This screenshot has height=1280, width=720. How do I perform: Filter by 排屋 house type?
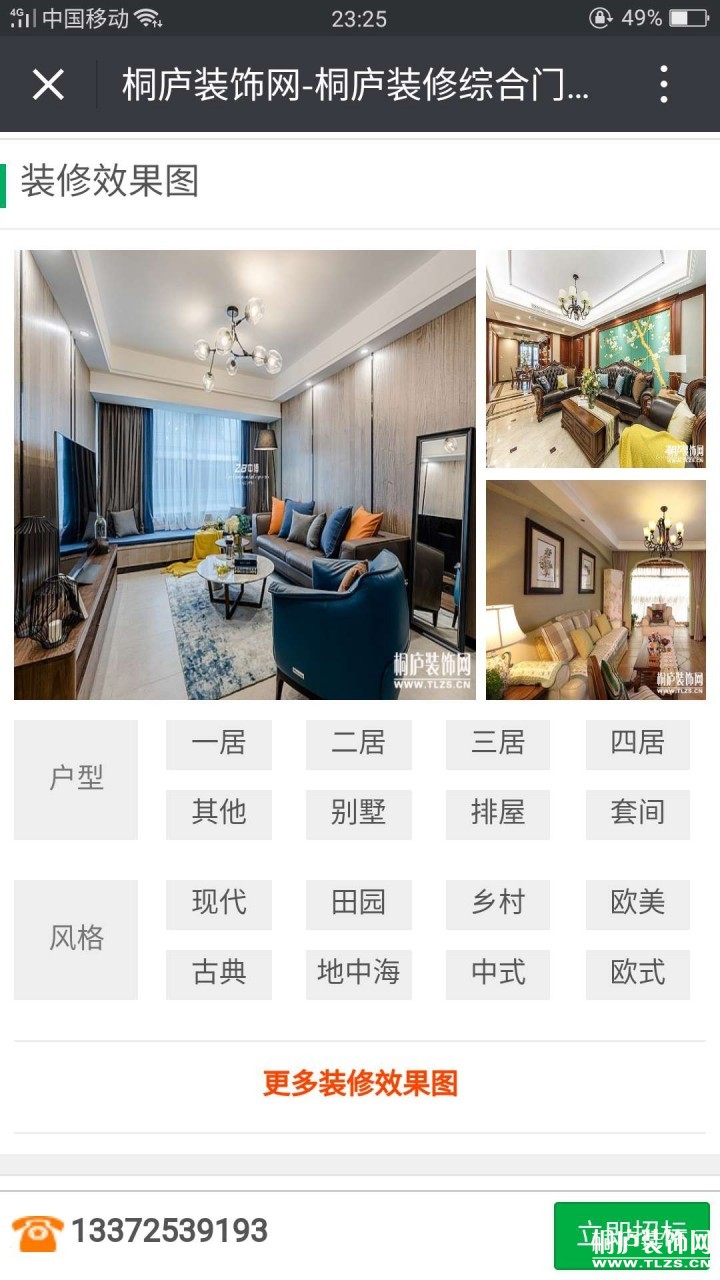tap(498, 813)
